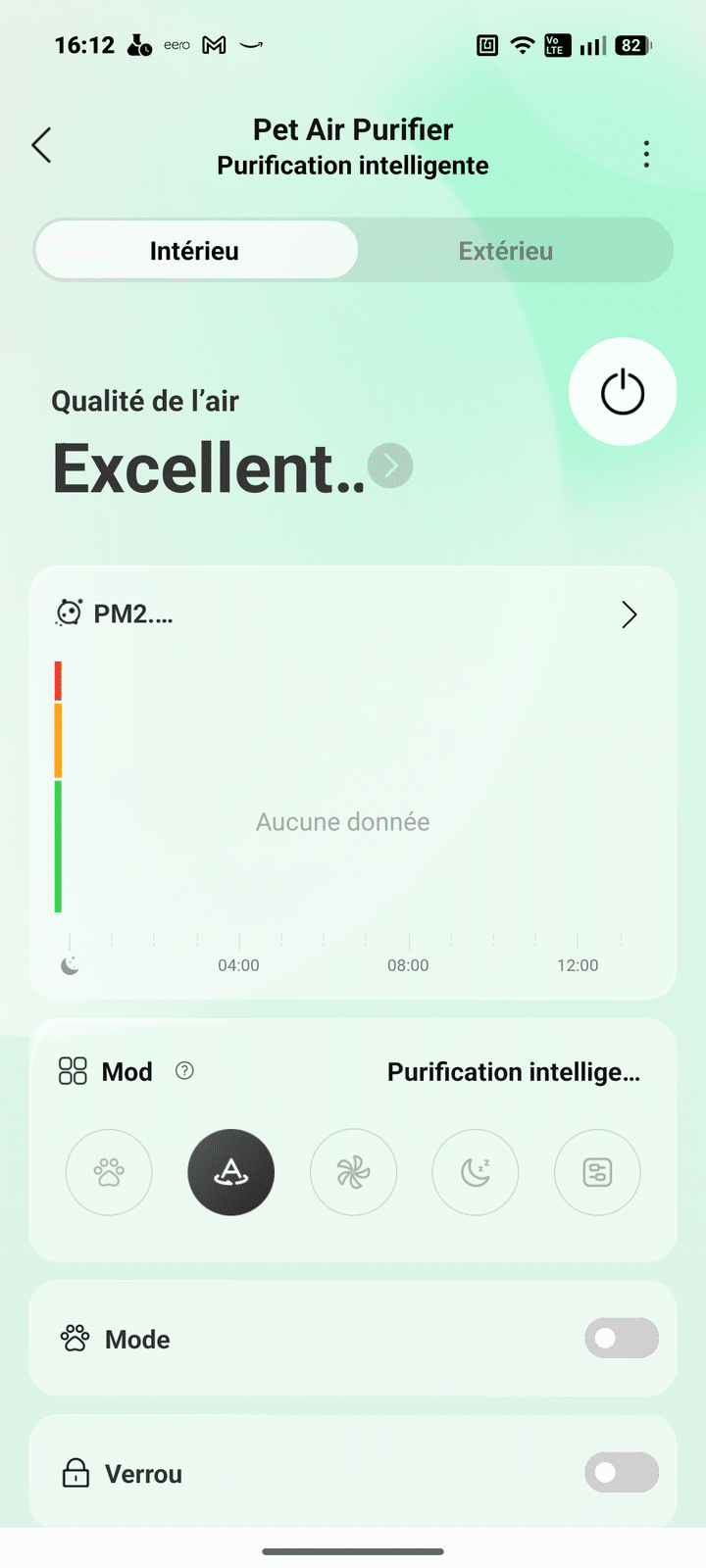Open air quality details arrow
Screen dimensions: 706x1568
390,465
